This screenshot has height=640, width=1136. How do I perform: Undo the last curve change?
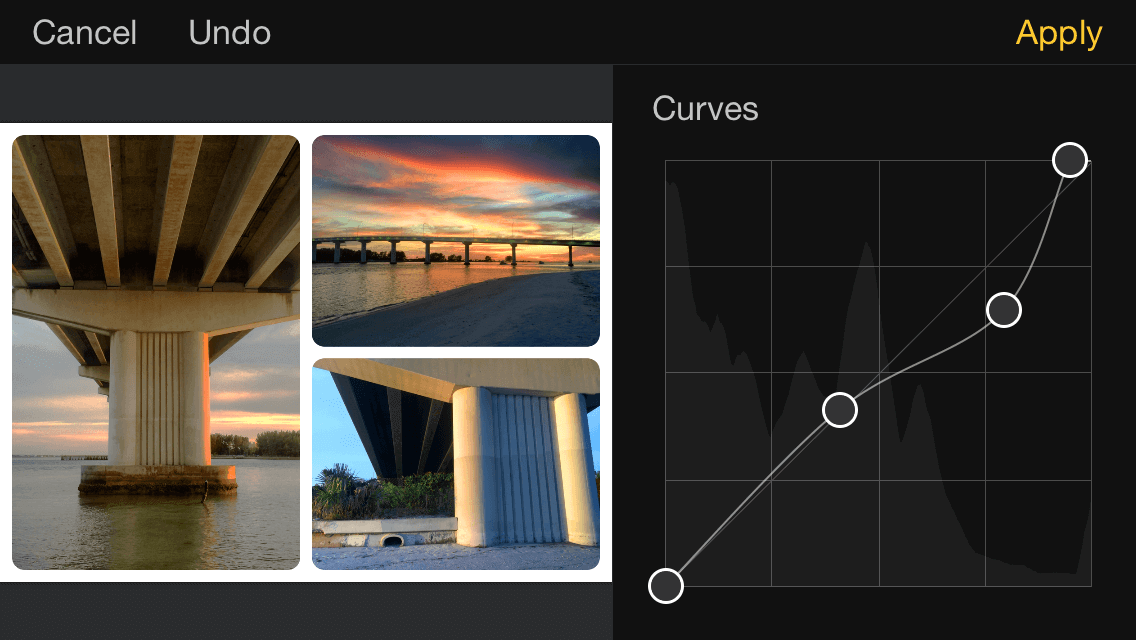230,33
